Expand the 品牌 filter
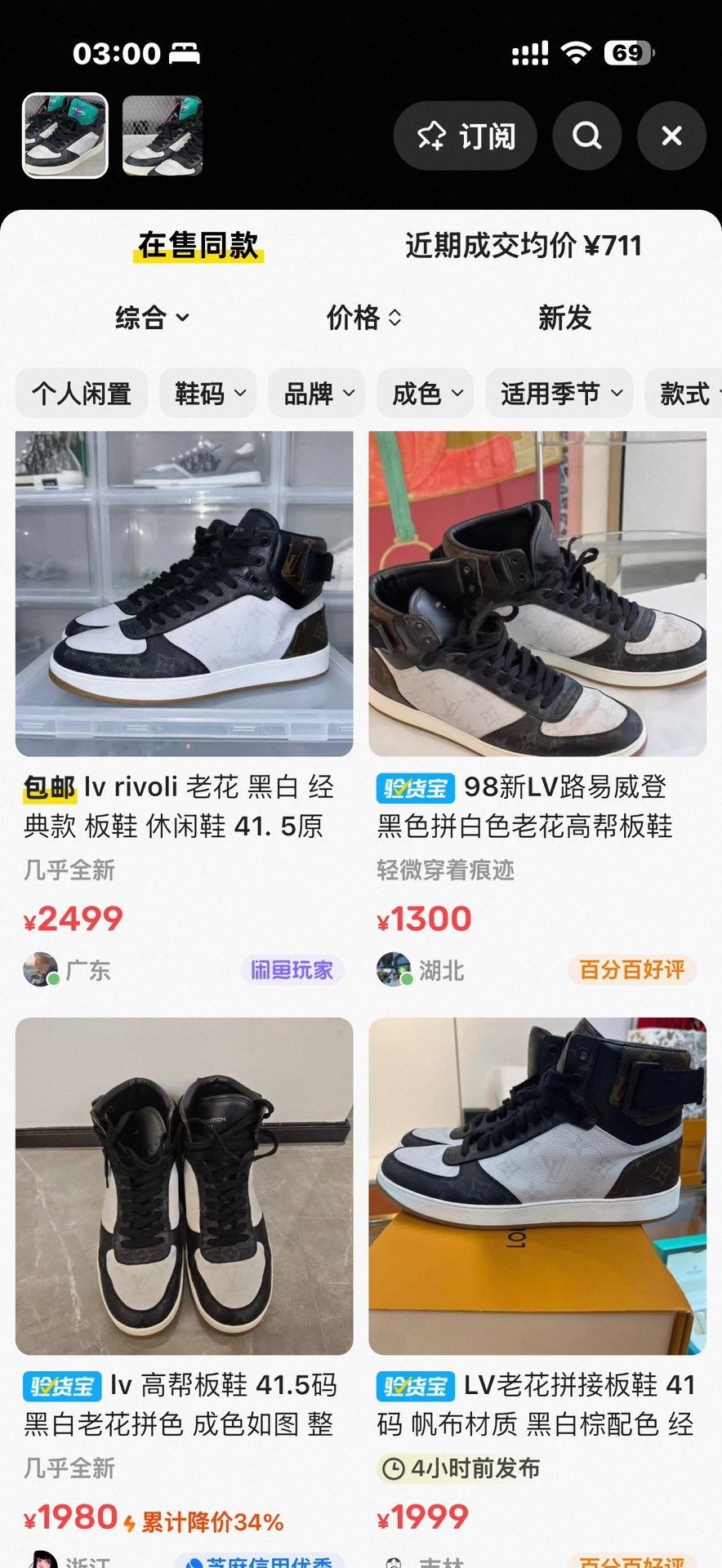Image resolution: width=722 pixels, height=1568 pixels. point(317,394)
